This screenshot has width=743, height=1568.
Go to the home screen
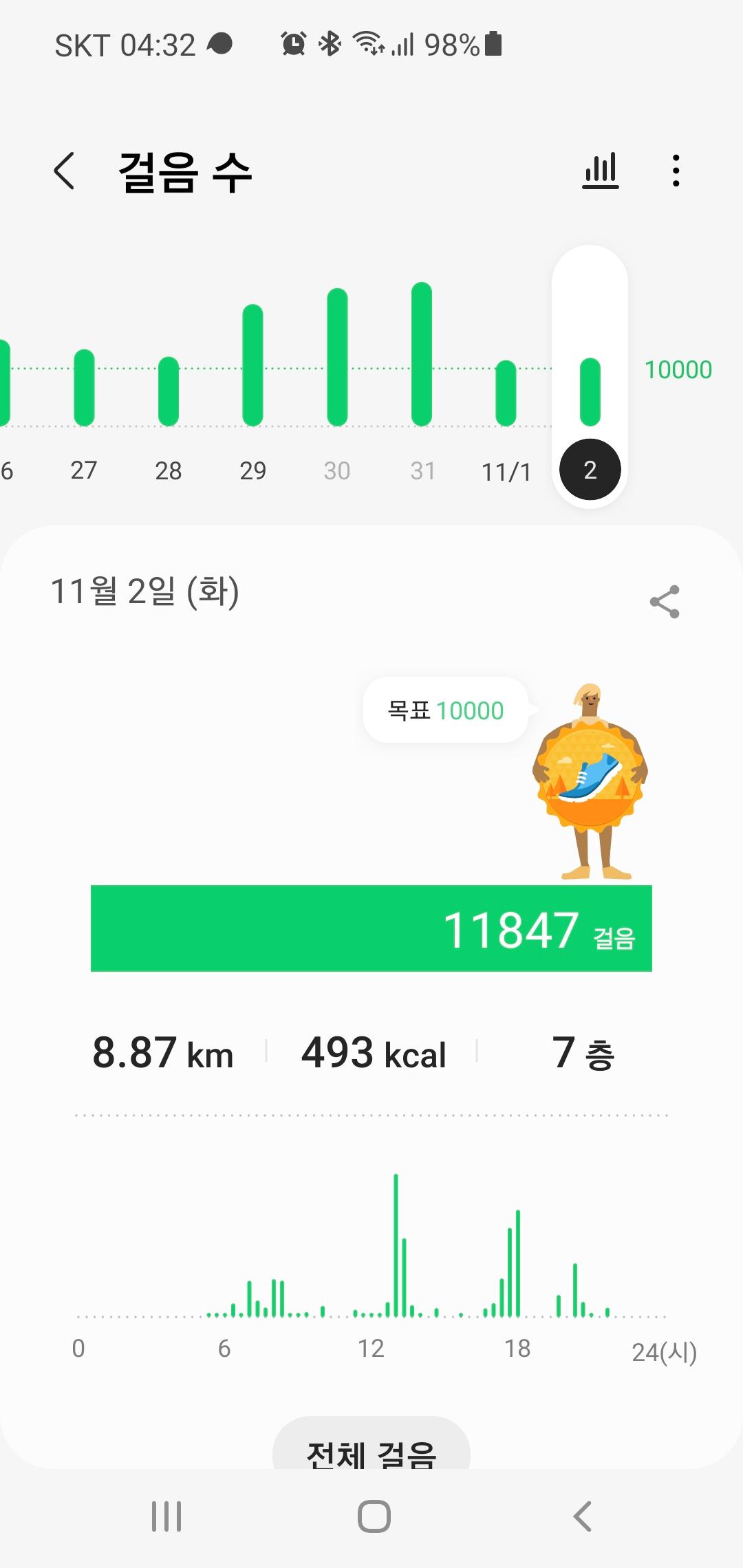click(374, 1516)
